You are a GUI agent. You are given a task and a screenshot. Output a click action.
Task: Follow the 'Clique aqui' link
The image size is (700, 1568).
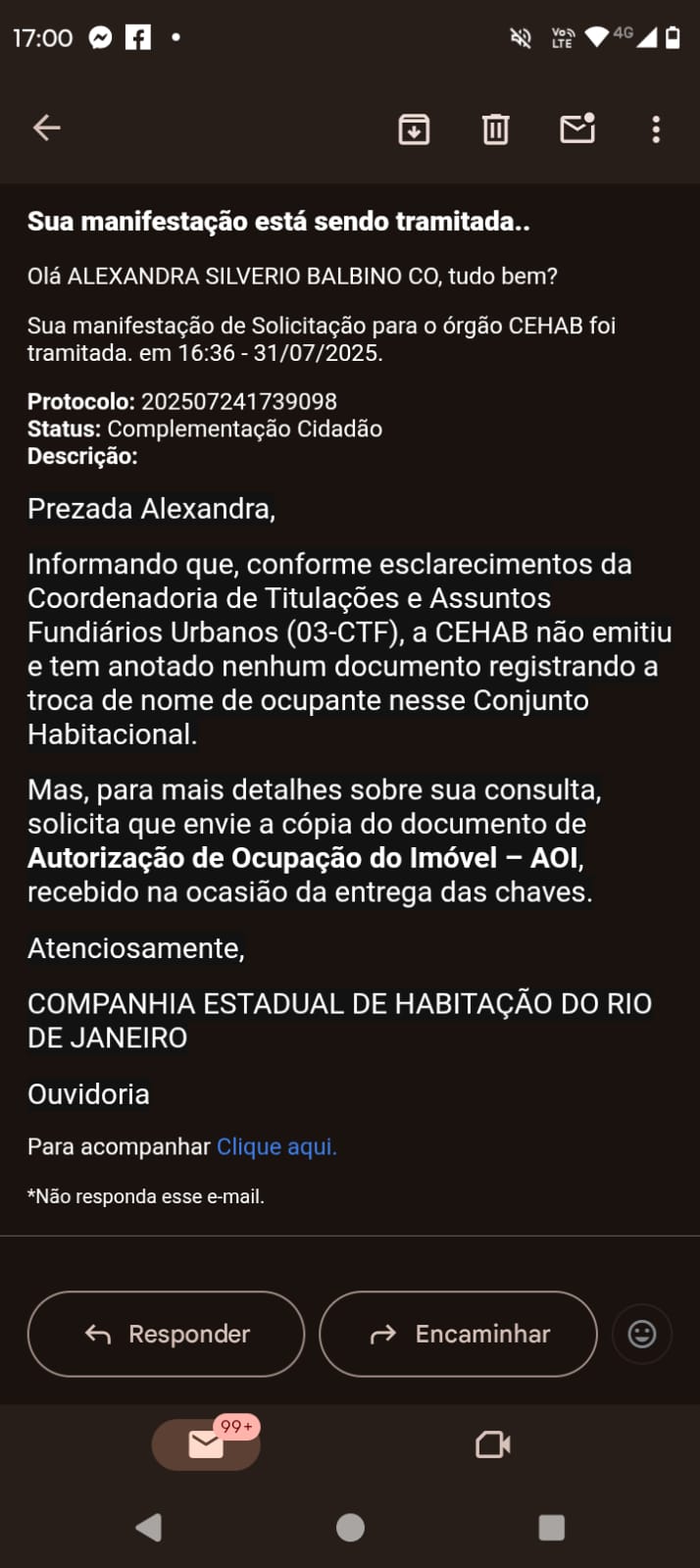tap(276, 1146)
